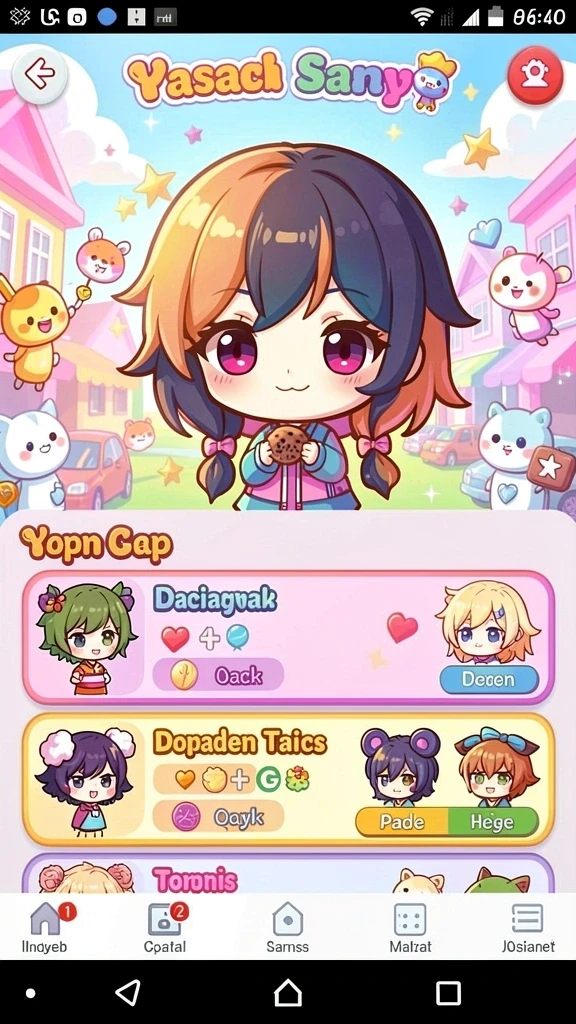Viewport: 576px width, 1024px height.
Task: Switch to the Samss tab
Action: coord(287,928)
